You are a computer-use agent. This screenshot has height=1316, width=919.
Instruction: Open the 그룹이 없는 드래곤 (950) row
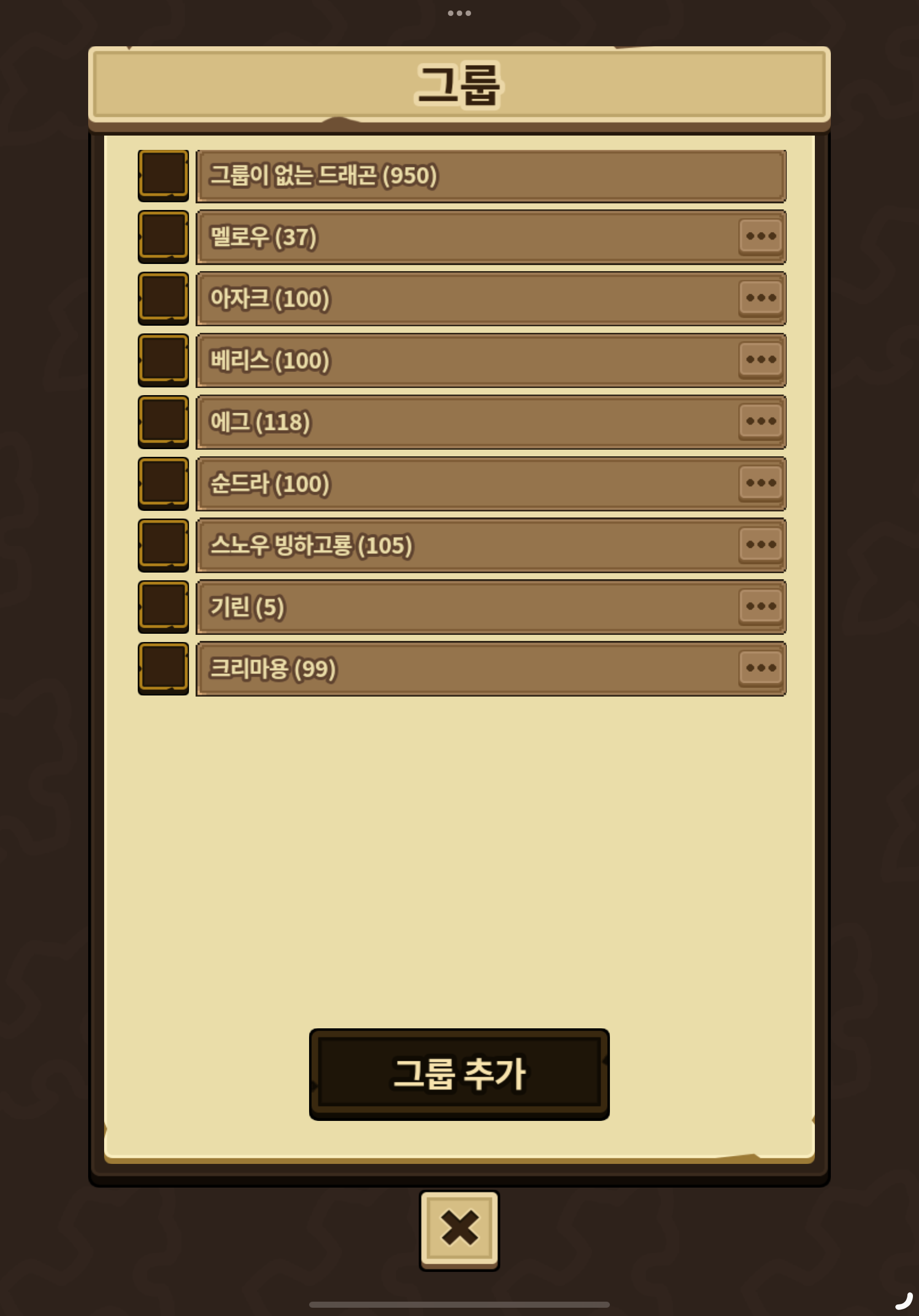coord(490,175)
